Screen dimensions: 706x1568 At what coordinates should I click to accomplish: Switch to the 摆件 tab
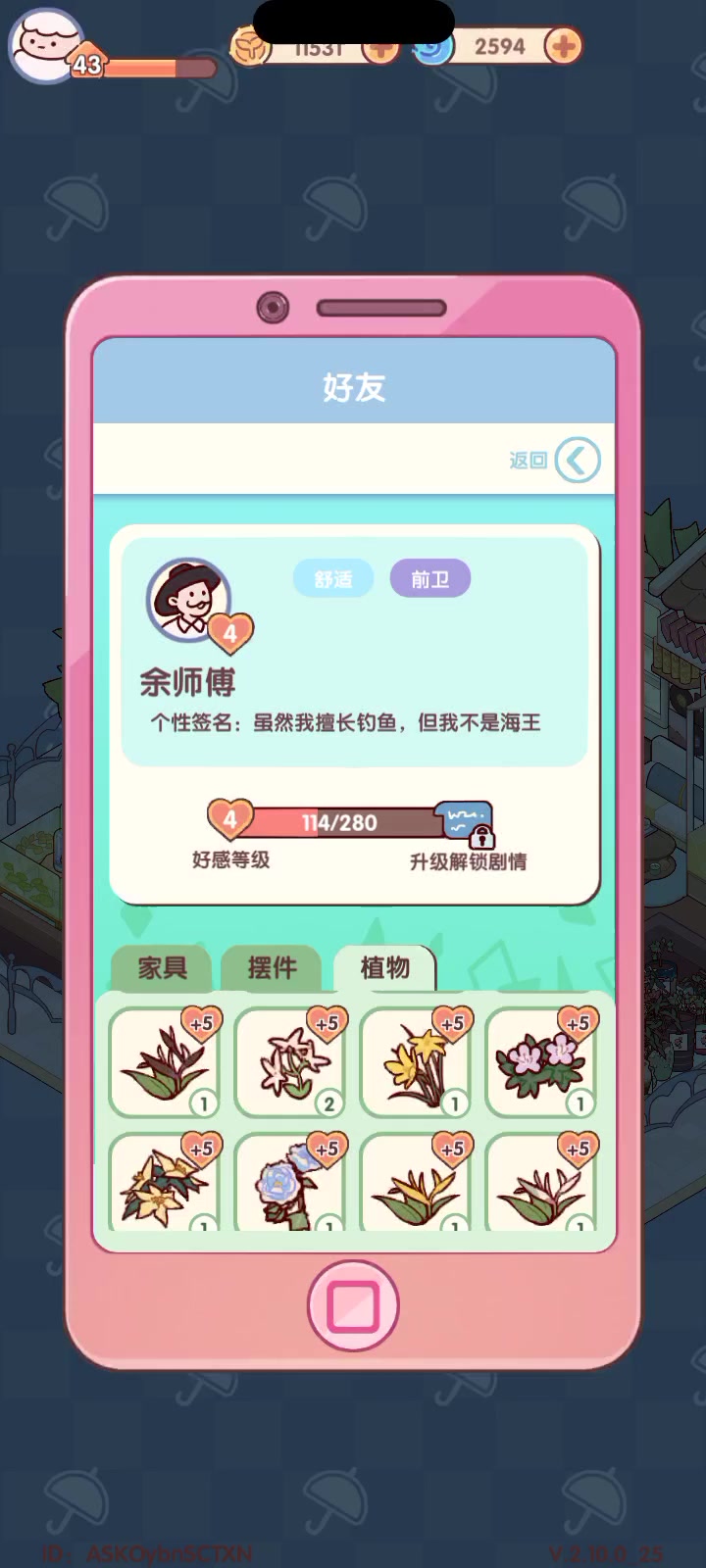tap(272, 968)
